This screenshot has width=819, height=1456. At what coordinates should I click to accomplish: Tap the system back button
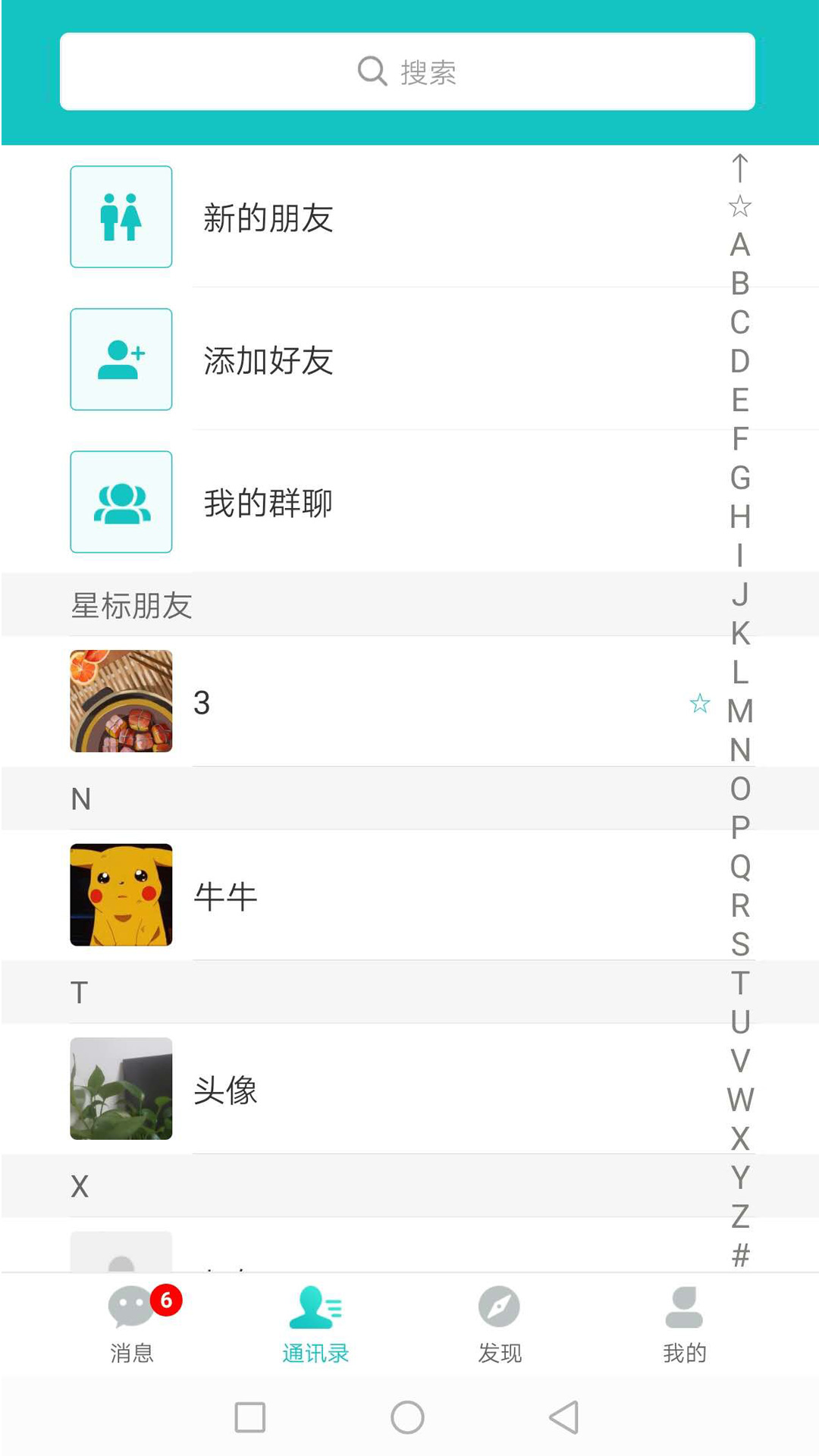pos(564,1417)
